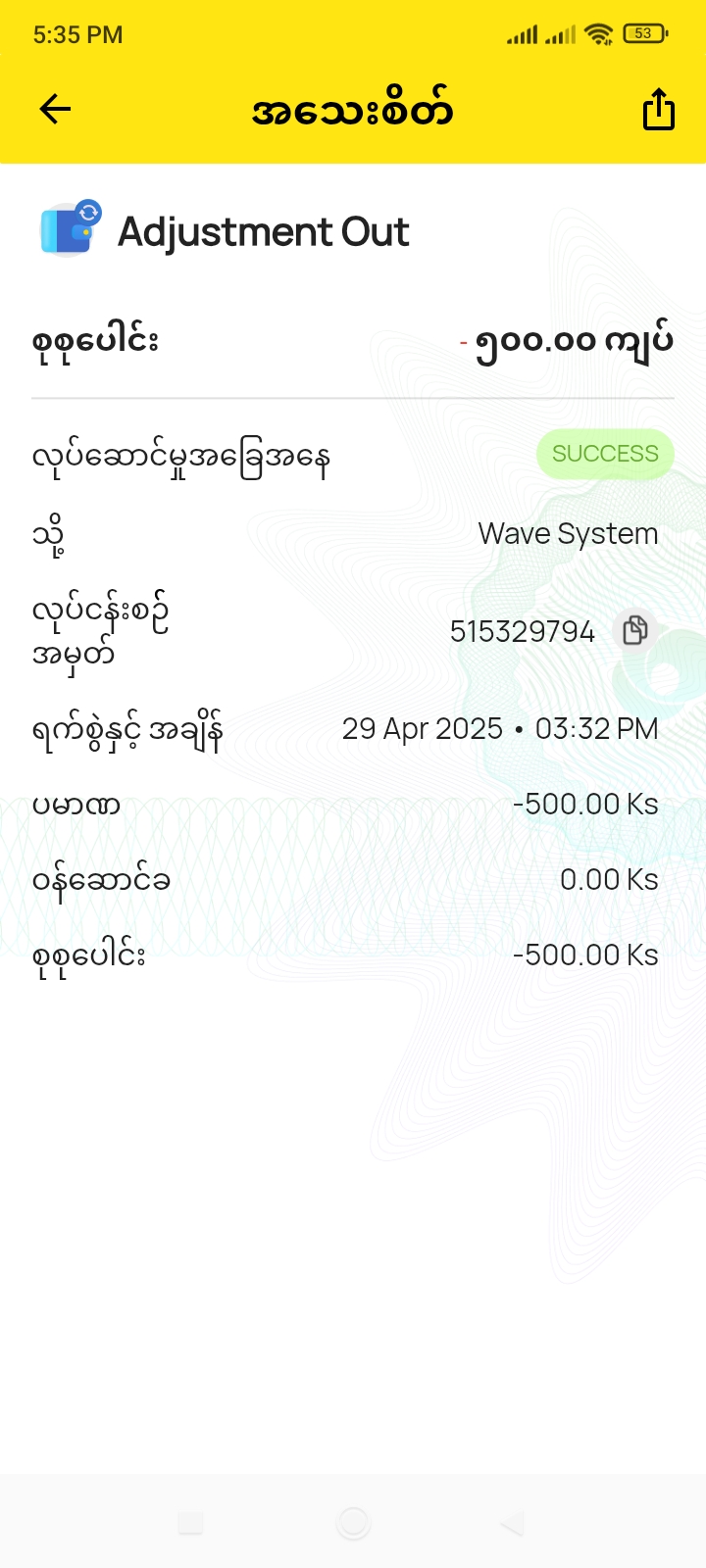Share this transaction receipt
706x1568 pixels.
[x=658, y=109]
